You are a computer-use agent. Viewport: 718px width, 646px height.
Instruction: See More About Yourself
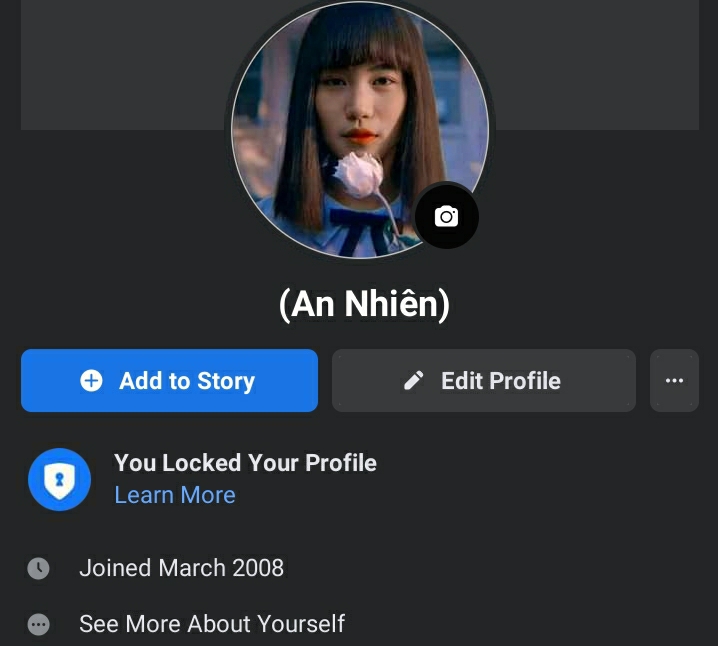pyautogui.click(x=212, y=624)
